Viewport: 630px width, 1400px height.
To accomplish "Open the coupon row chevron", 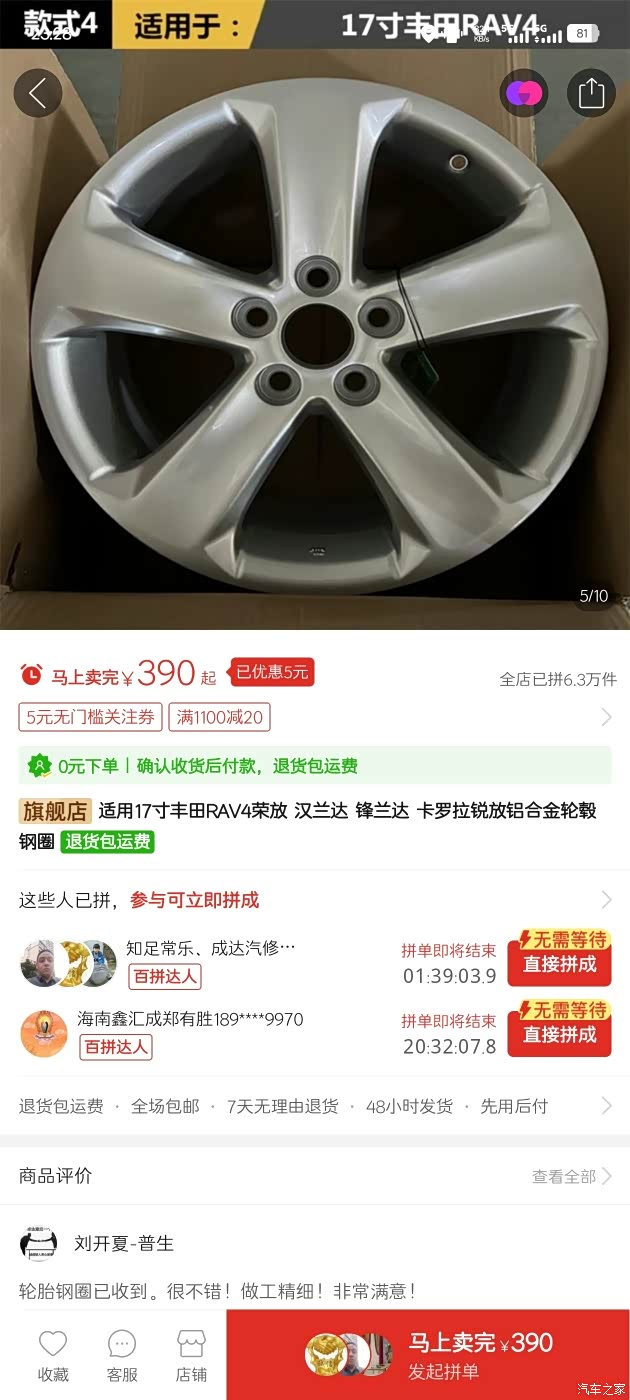I will click(606, 717).
